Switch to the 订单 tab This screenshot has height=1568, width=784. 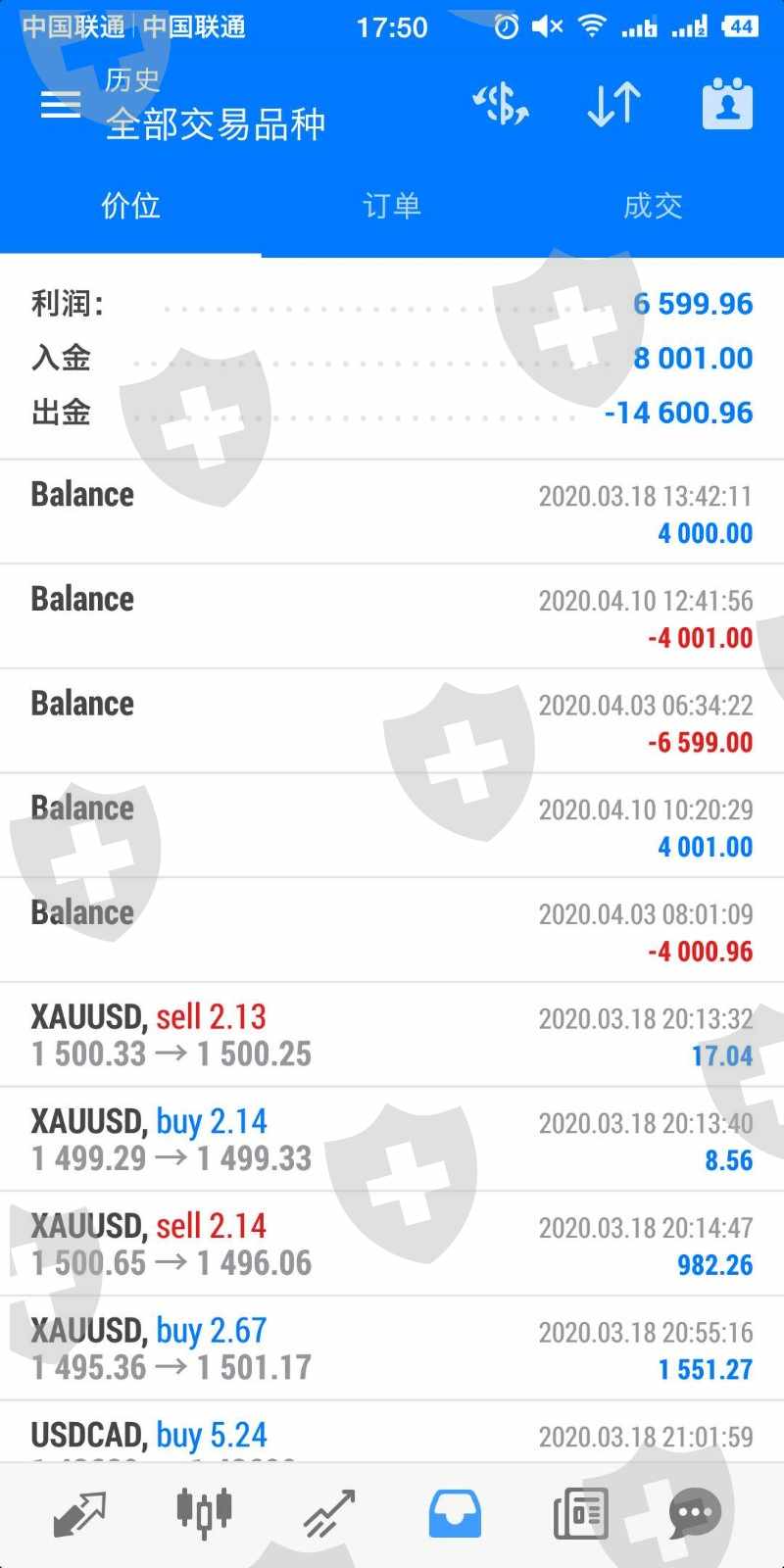[x=392, y=206]
